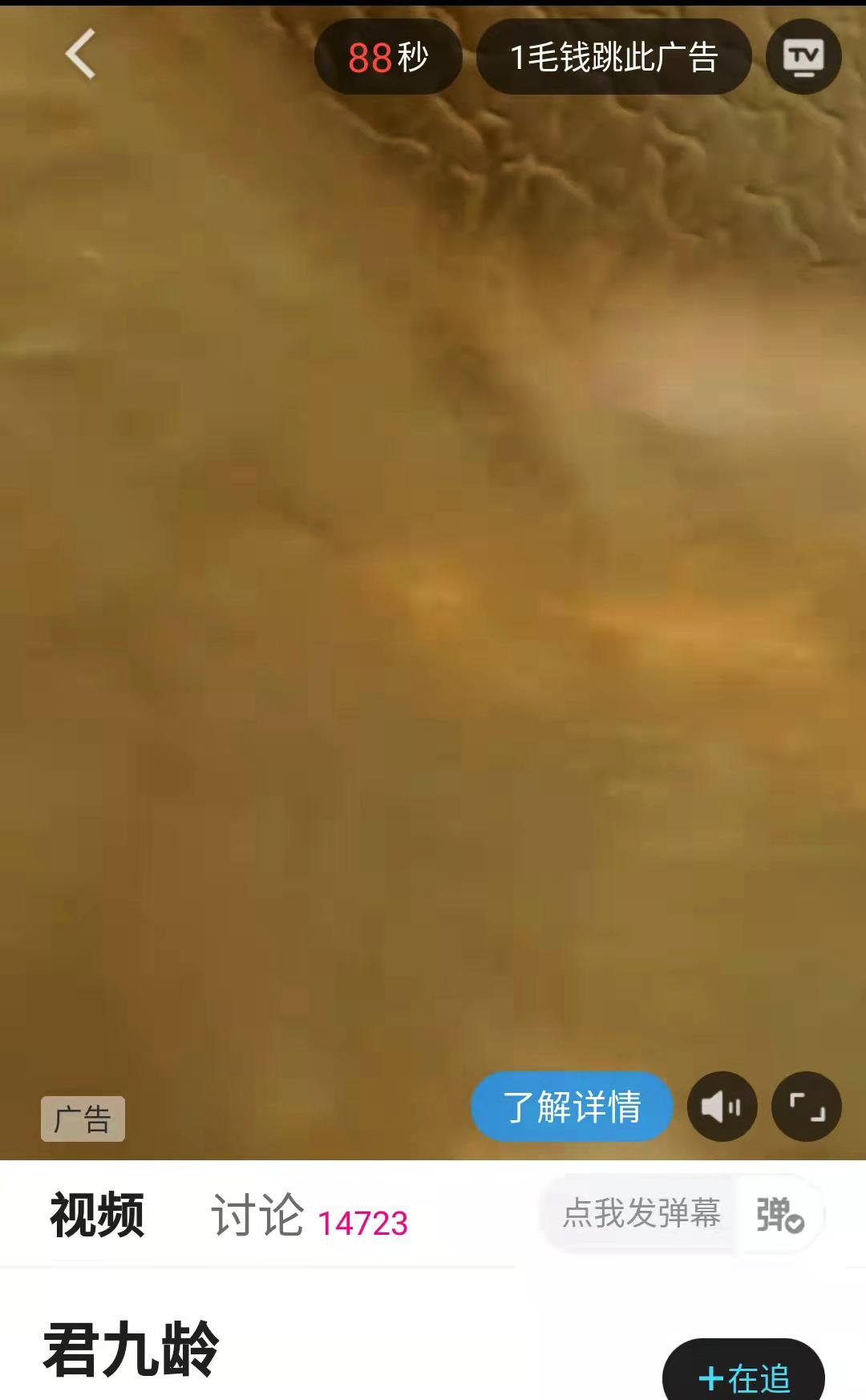
Task: Tap 1毛钱跳此广告 to skip the ad
Action: click(613, 57)
